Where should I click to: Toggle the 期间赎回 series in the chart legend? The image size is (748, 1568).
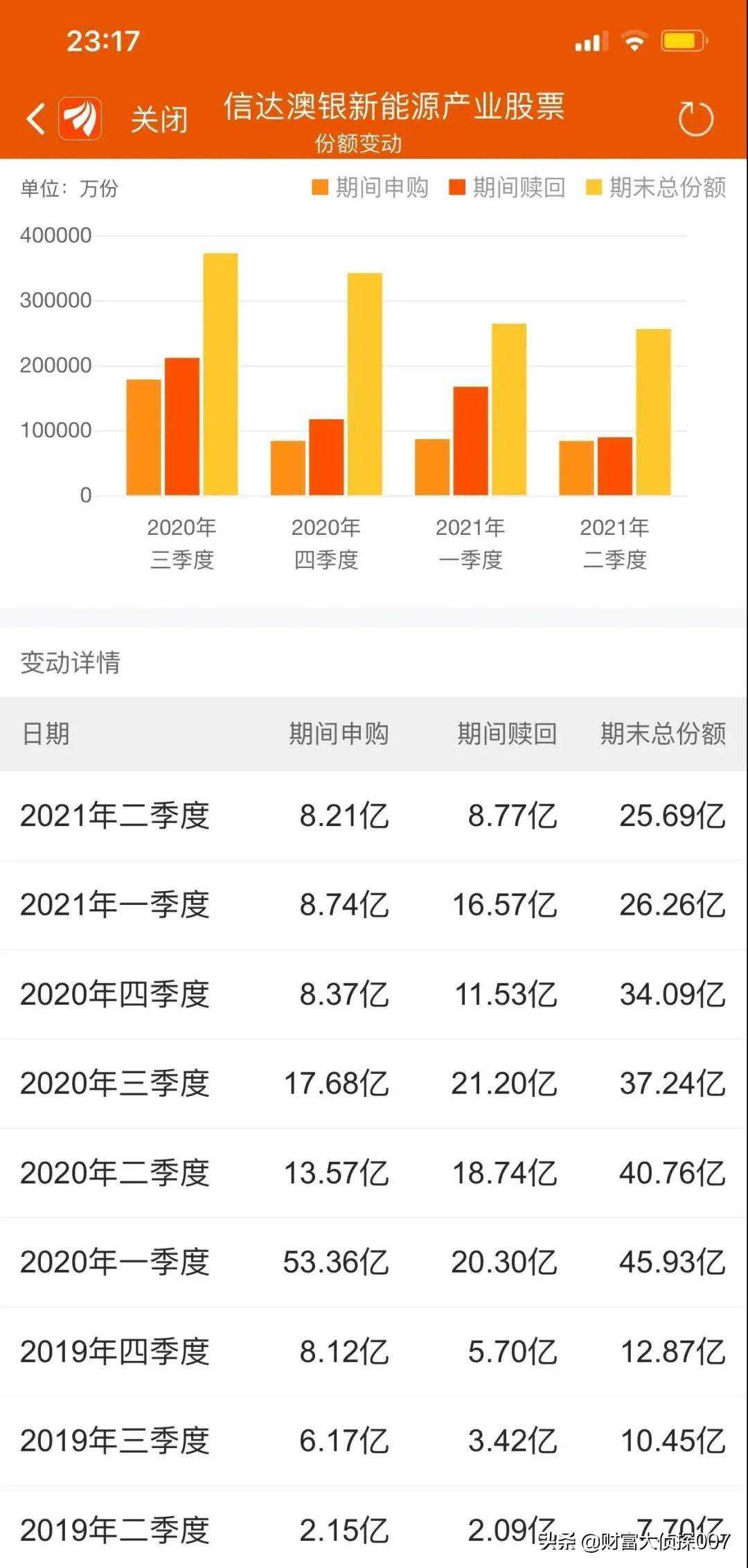tap(508, 187)
